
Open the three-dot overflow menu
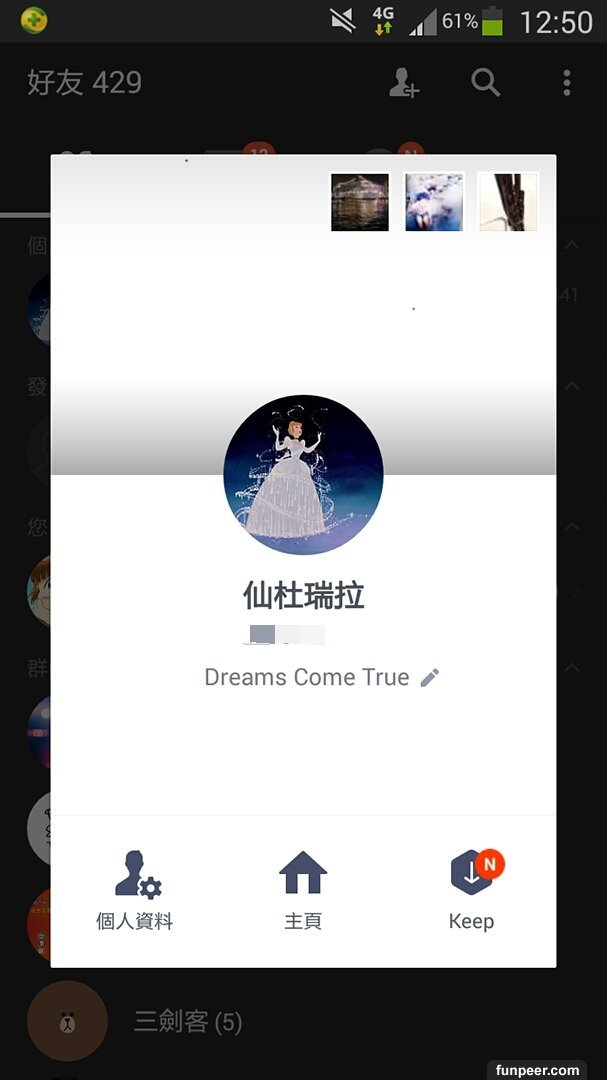tap(567, 83)
